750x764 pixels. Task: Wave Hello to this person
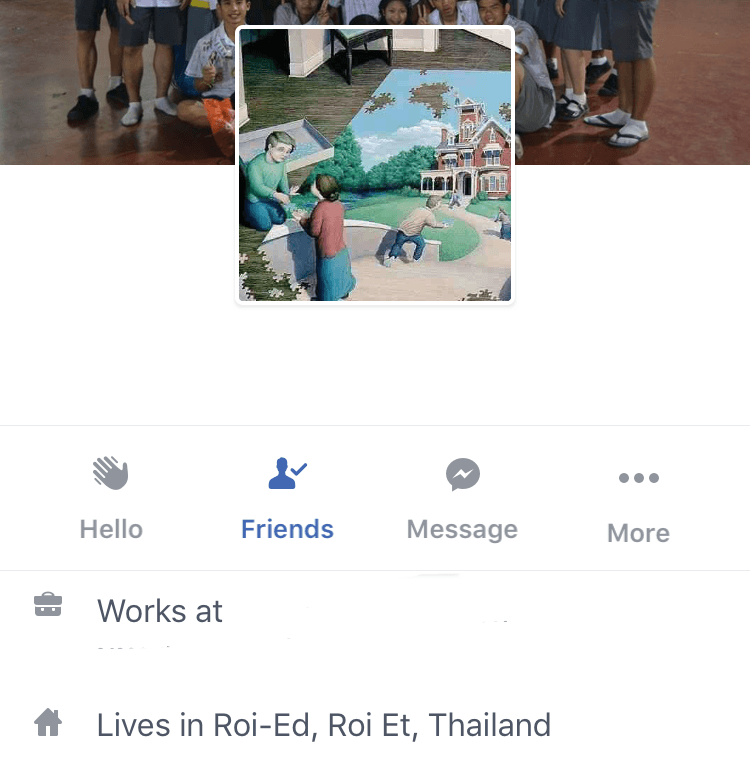(x=111, y=497)
